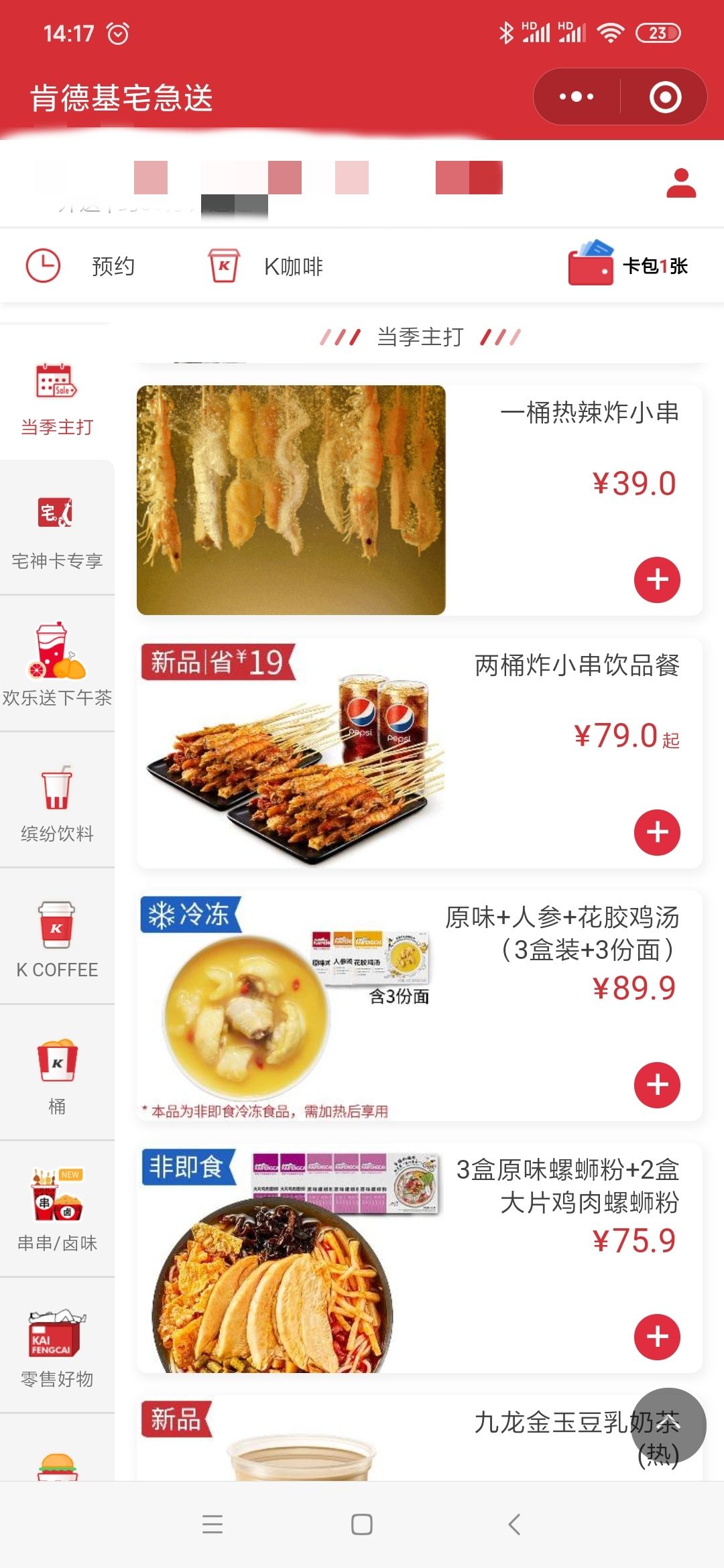Add 一桶热辣炸小串 to cart

[x=657, y=580]
